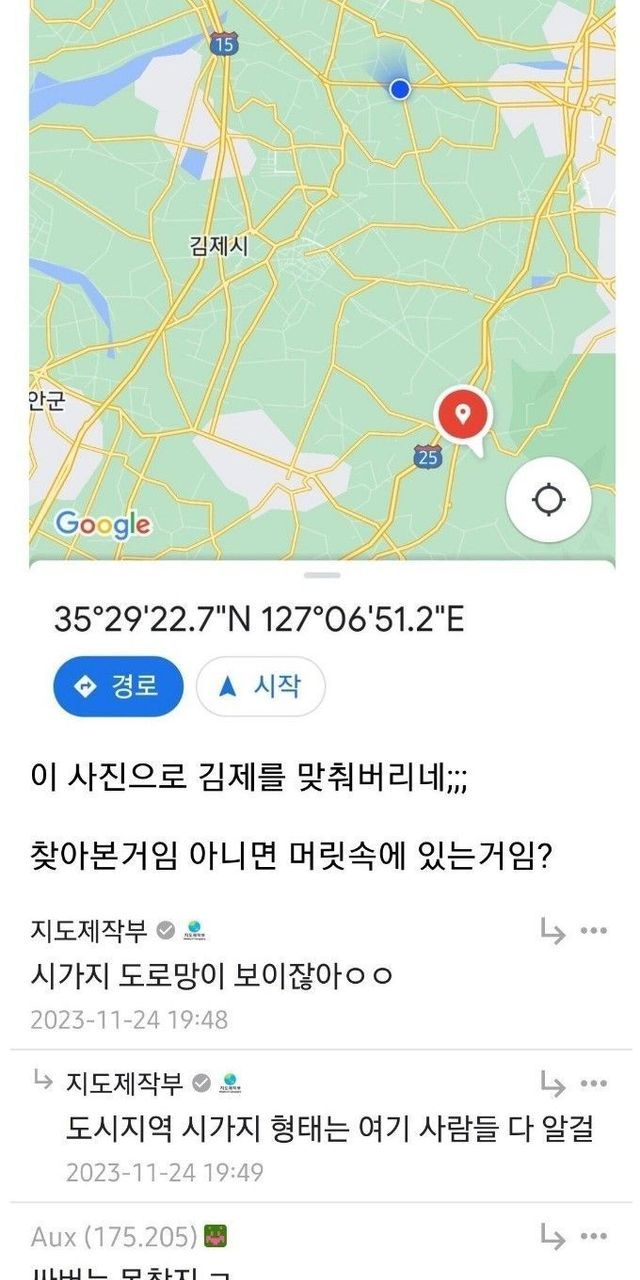Reply to the comment starting '도시지역 시가지 형태는'

point(552,1084)
